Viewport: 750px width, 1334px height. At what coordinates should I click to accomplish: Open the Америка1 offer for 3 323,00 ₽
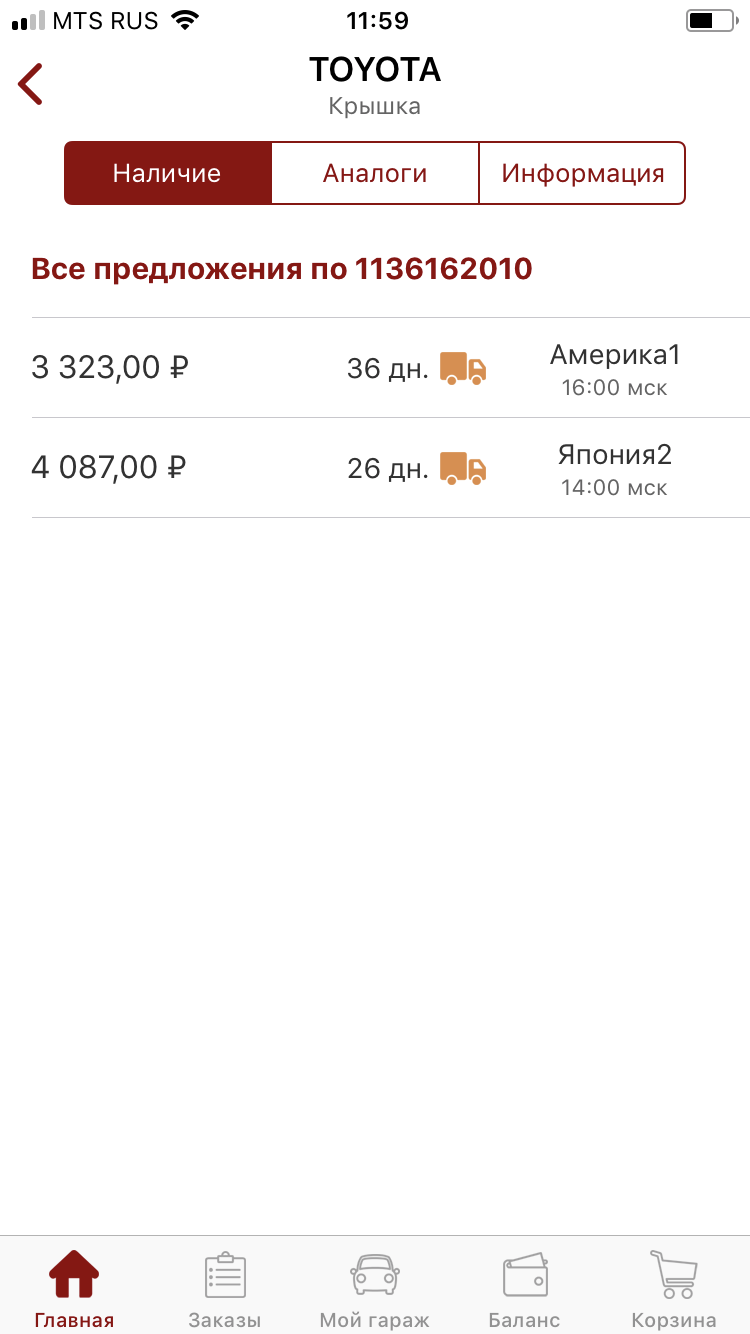[x=390, y=368]
